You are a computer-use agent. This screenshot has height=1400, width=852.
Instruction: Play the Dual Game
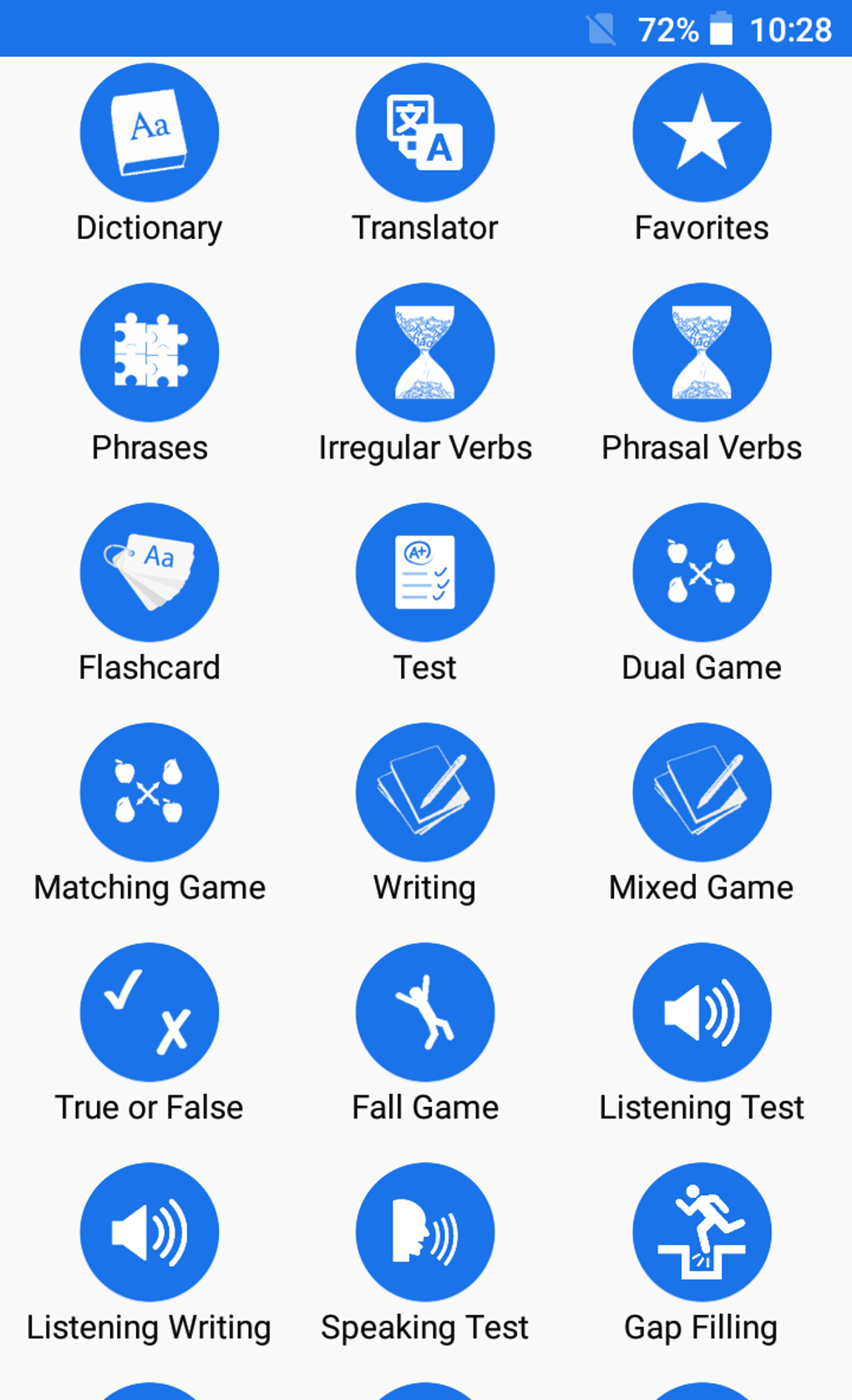click(702, 573)
